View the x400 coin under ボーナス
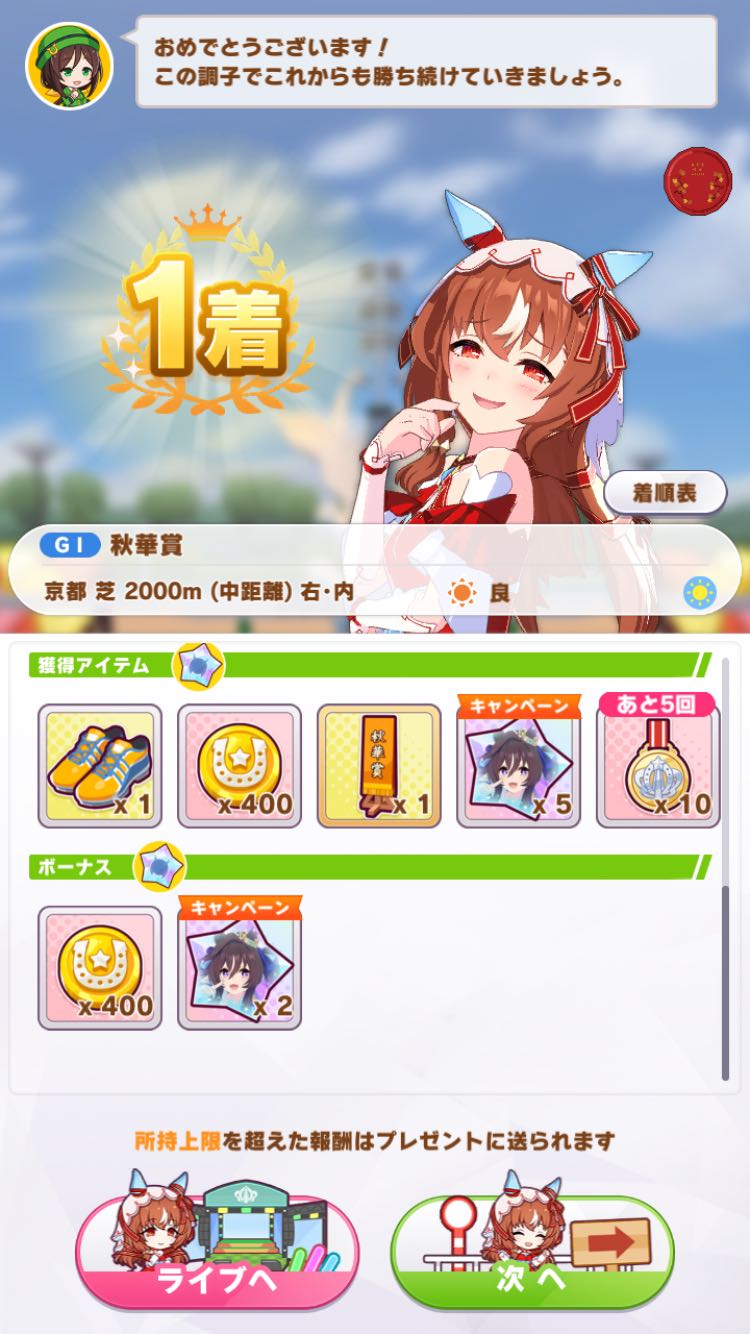This screenshot has height=1334, width=750. [100, 968]
